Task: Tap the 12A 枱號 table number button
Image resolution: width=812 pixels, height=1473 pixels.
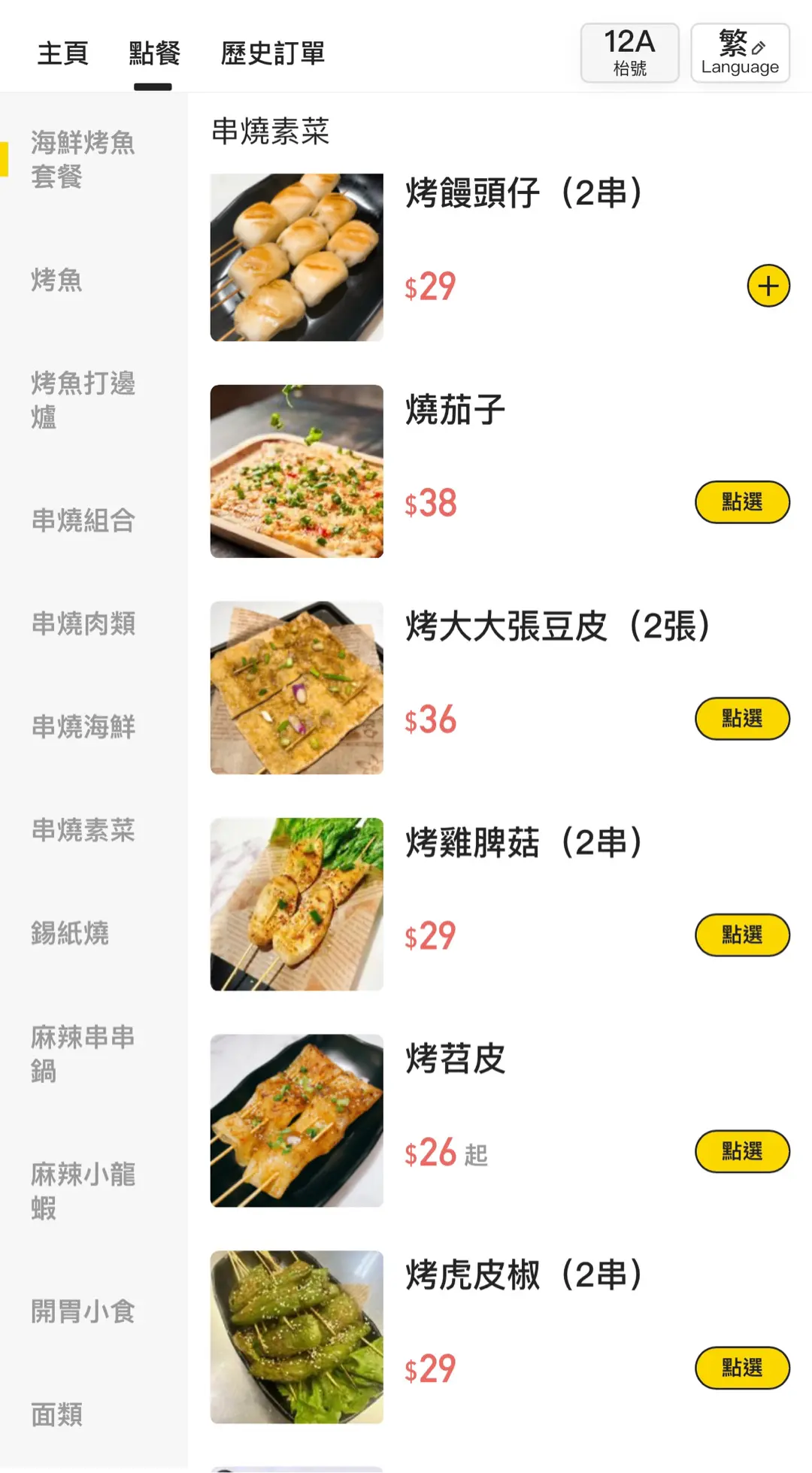Action: tap(629, 53)
